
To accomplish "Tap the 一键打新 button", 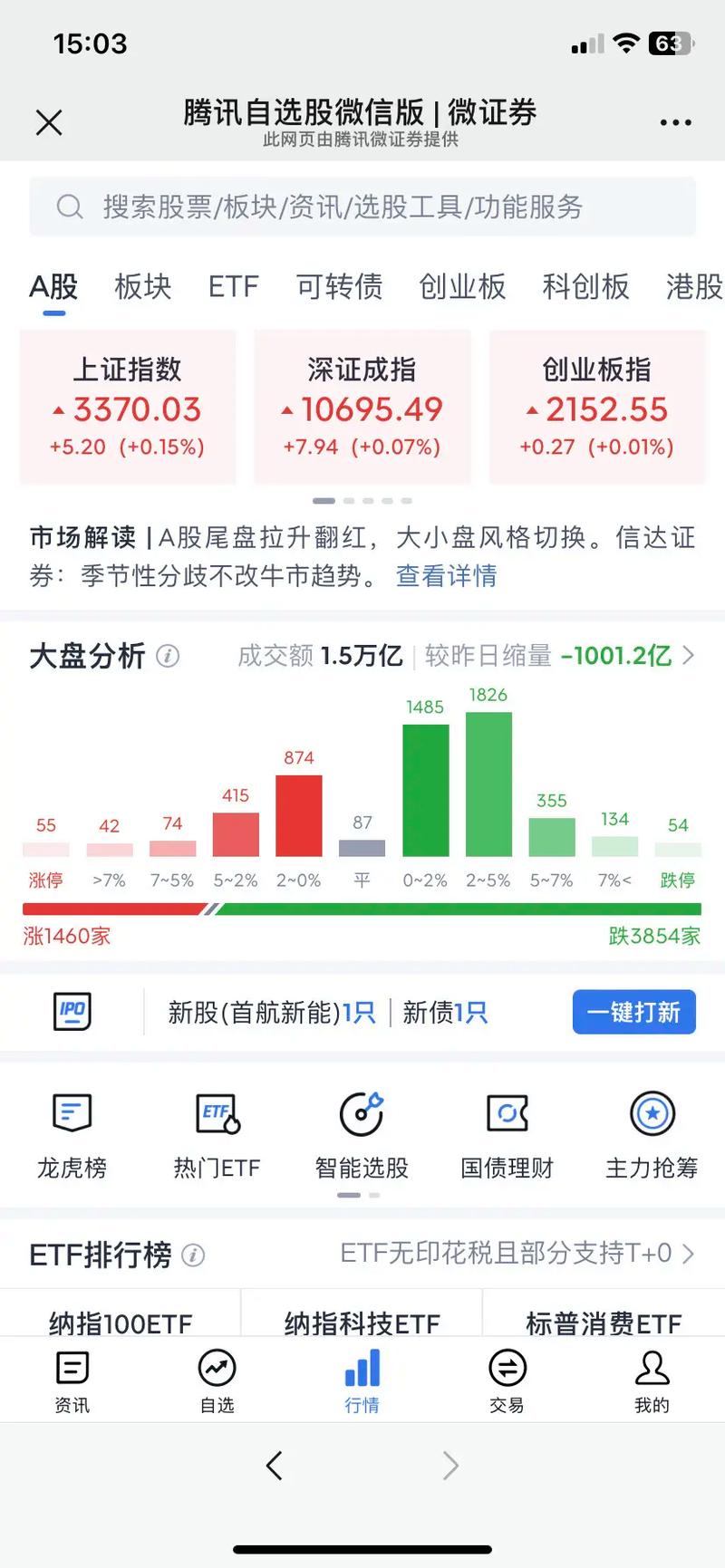I will (x=633, y=1012).
